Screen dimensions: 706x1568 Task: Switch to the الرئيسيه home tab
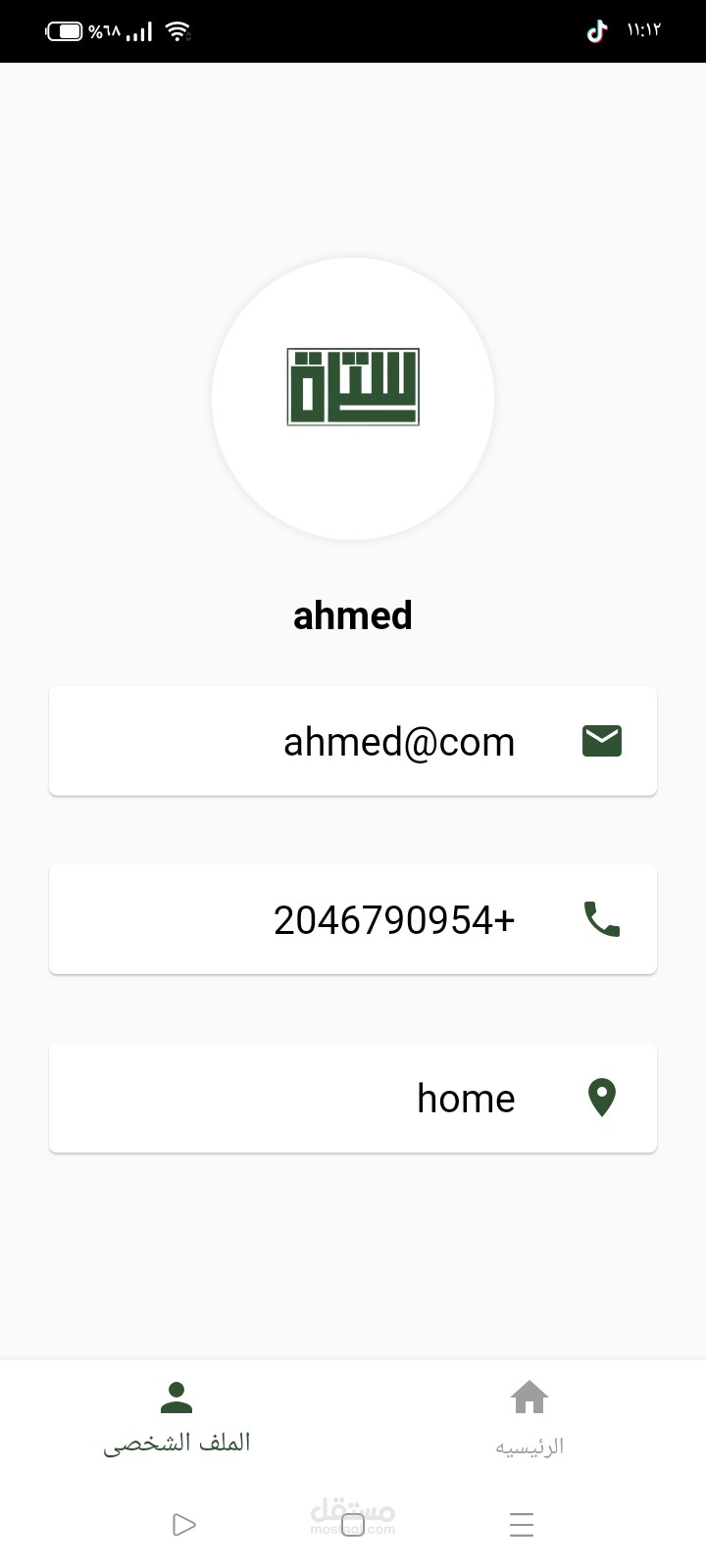pos(529,1417)
